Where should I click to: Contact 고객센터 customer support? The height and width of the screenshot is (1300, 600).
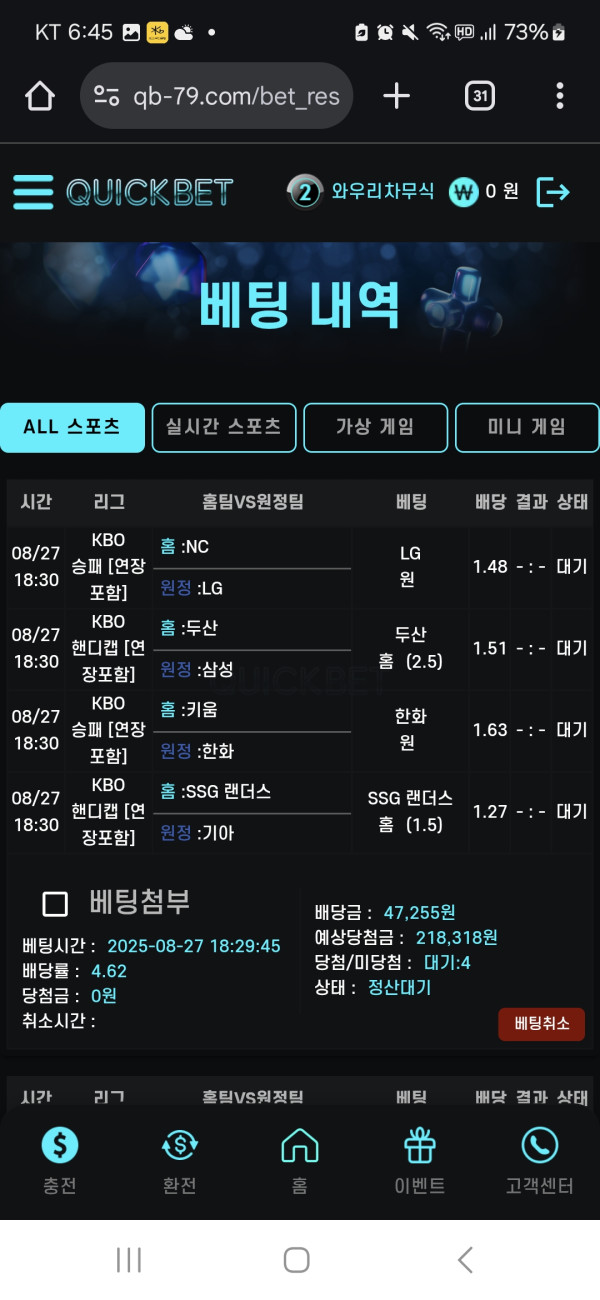[x=539, y=1160]
